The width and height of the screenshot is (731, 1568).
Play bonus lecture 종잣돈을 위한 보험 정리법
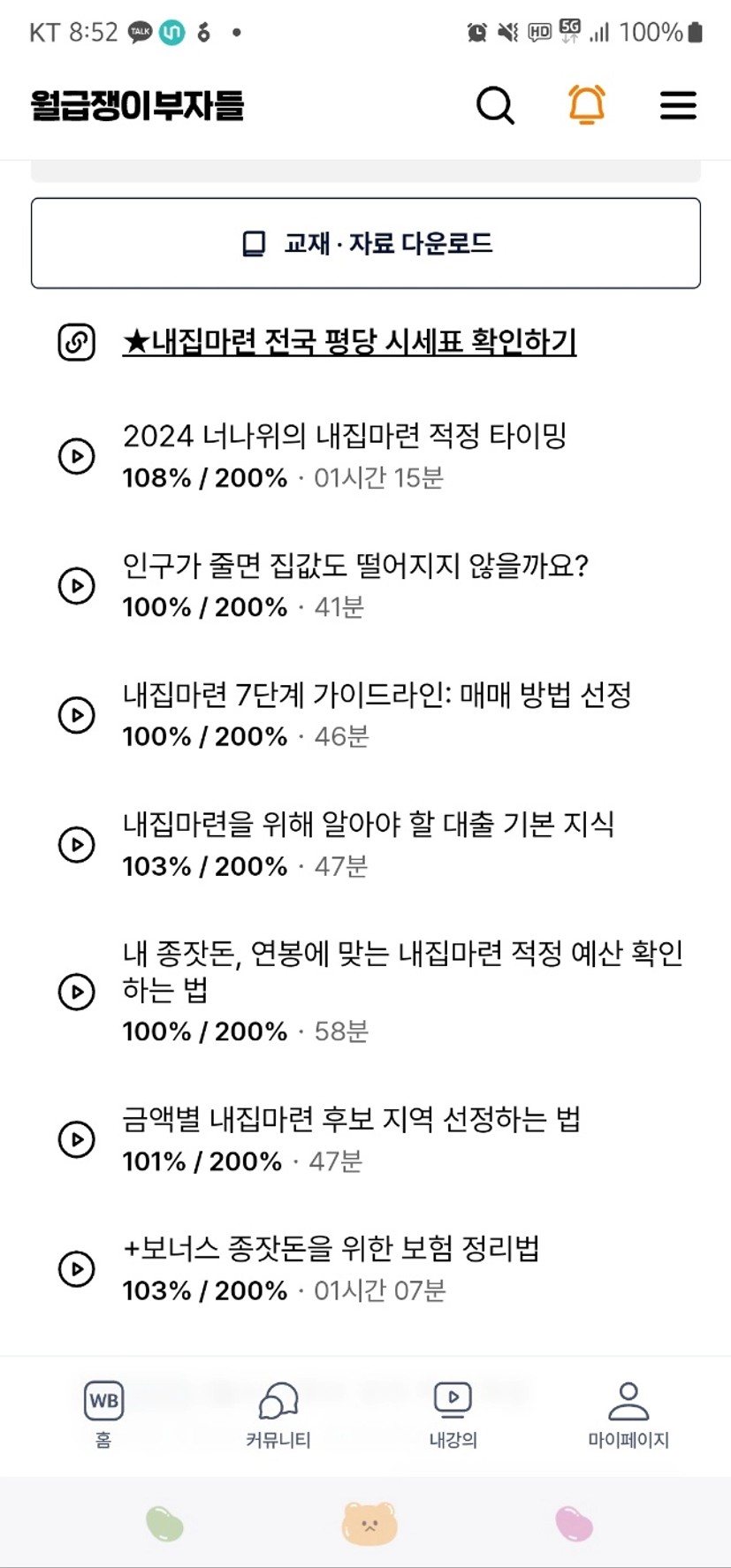[77, 1268]
